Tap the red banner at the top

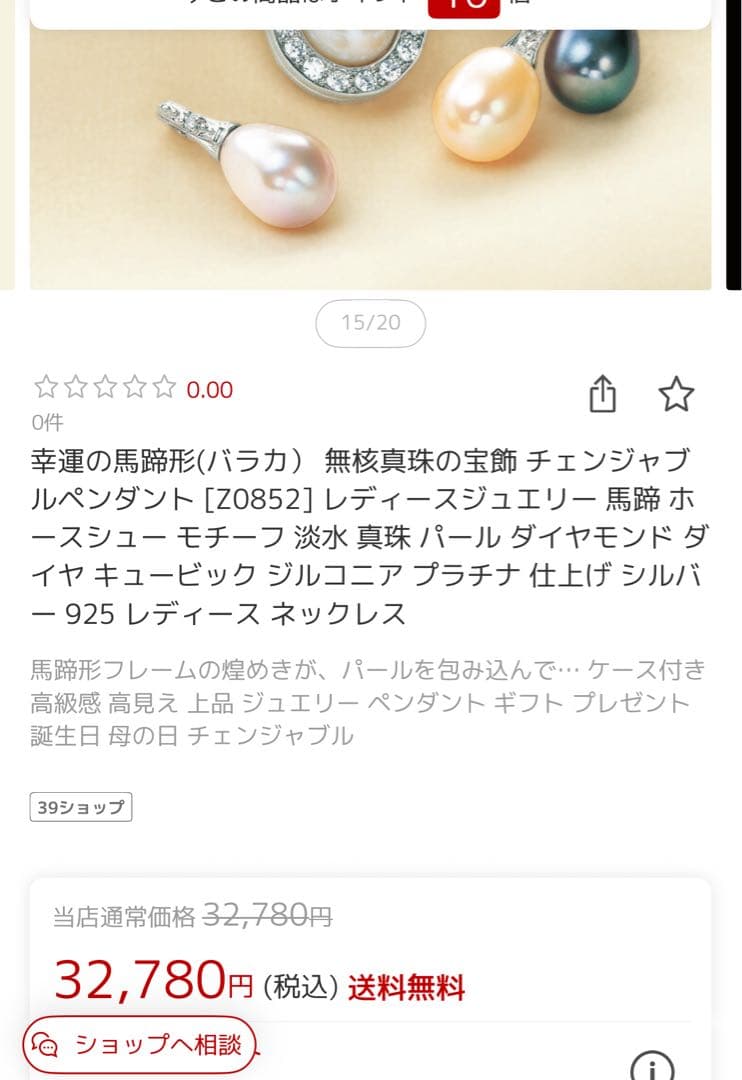pyautogui.click(x=371, y=8)
